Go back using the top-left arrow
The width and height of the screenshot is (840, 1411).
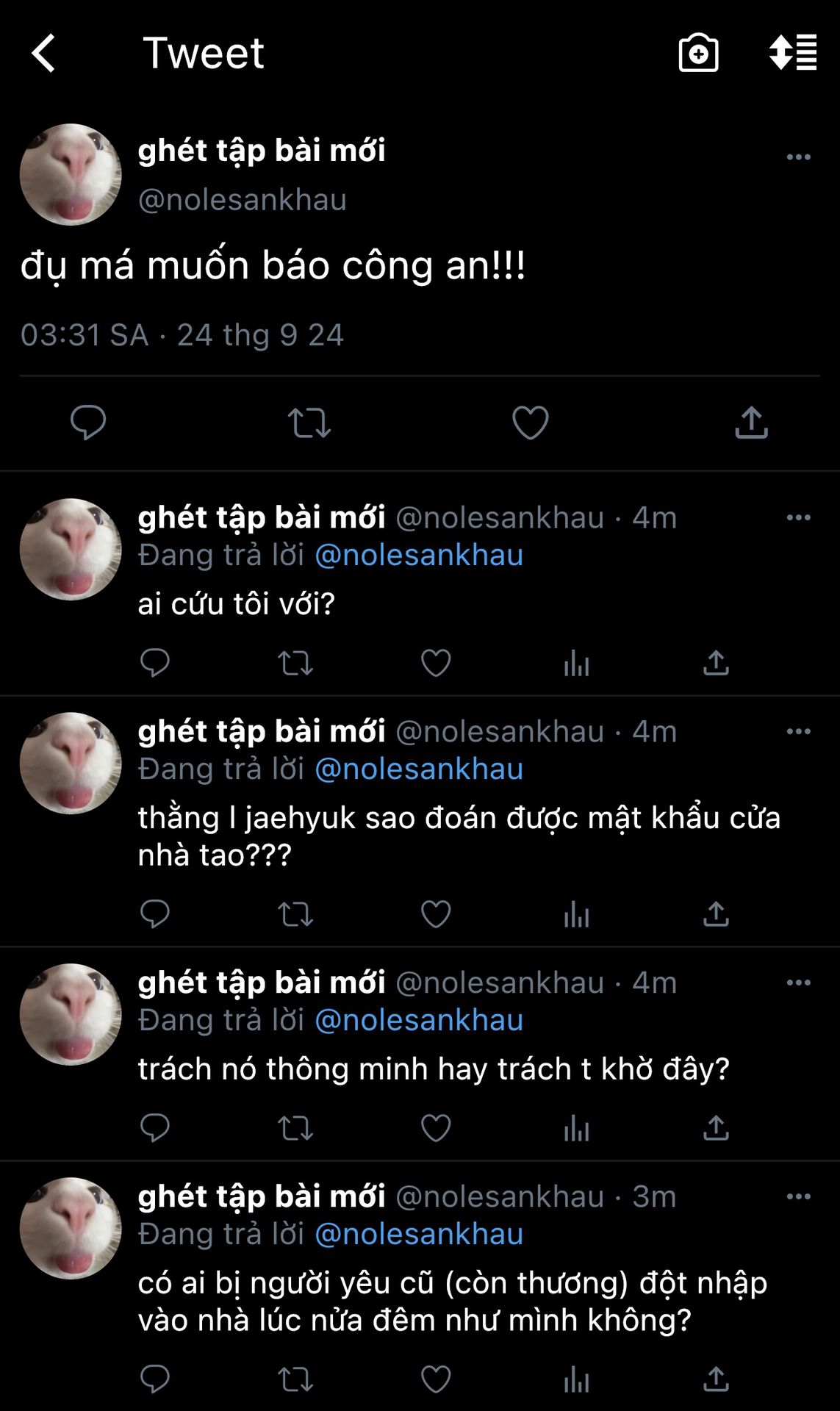coord(44,53)
